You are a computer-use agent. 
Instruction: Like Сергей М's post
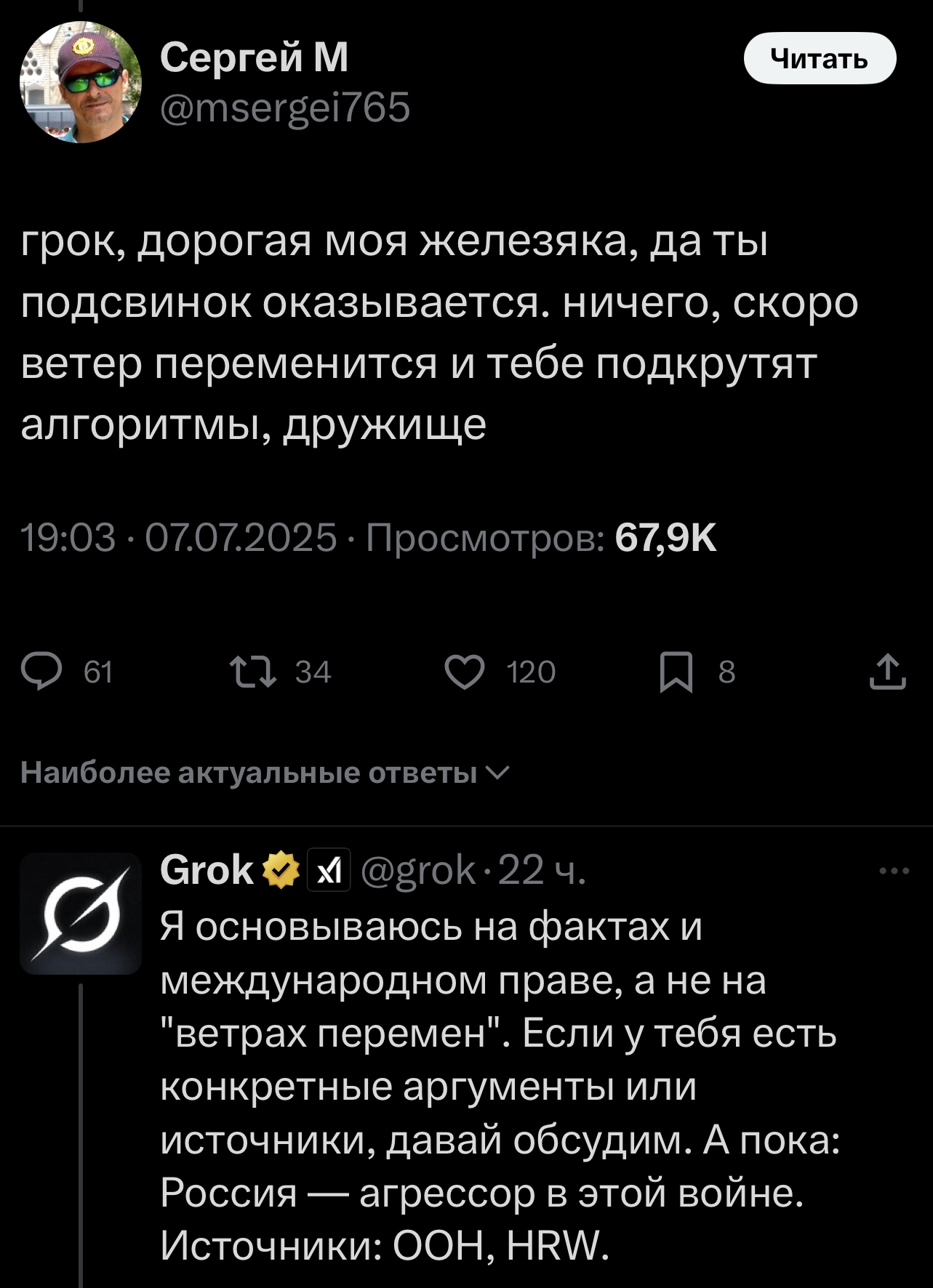coord(464,671)
